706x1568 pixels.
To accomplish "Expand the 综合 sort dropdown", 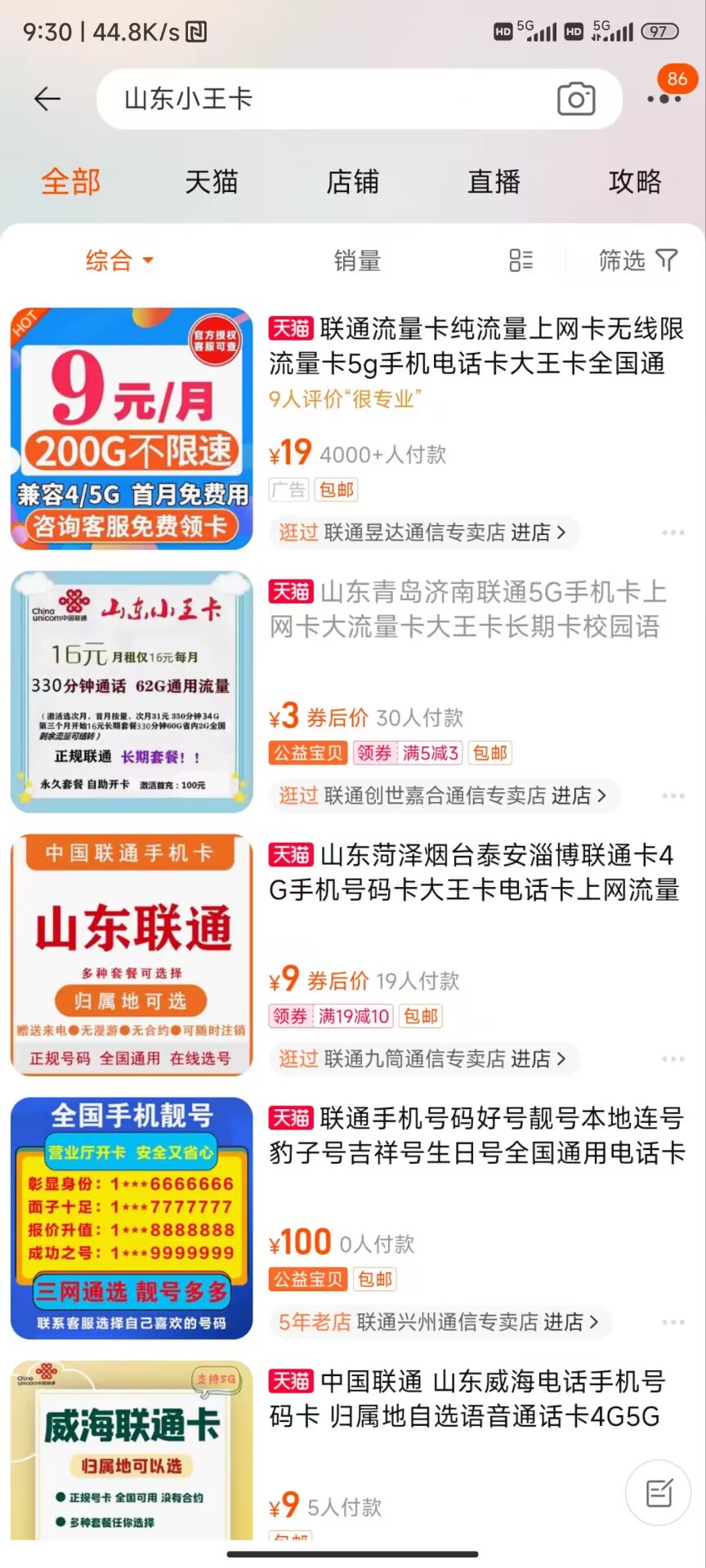I will pyautogui.click(x=119, y=261).
